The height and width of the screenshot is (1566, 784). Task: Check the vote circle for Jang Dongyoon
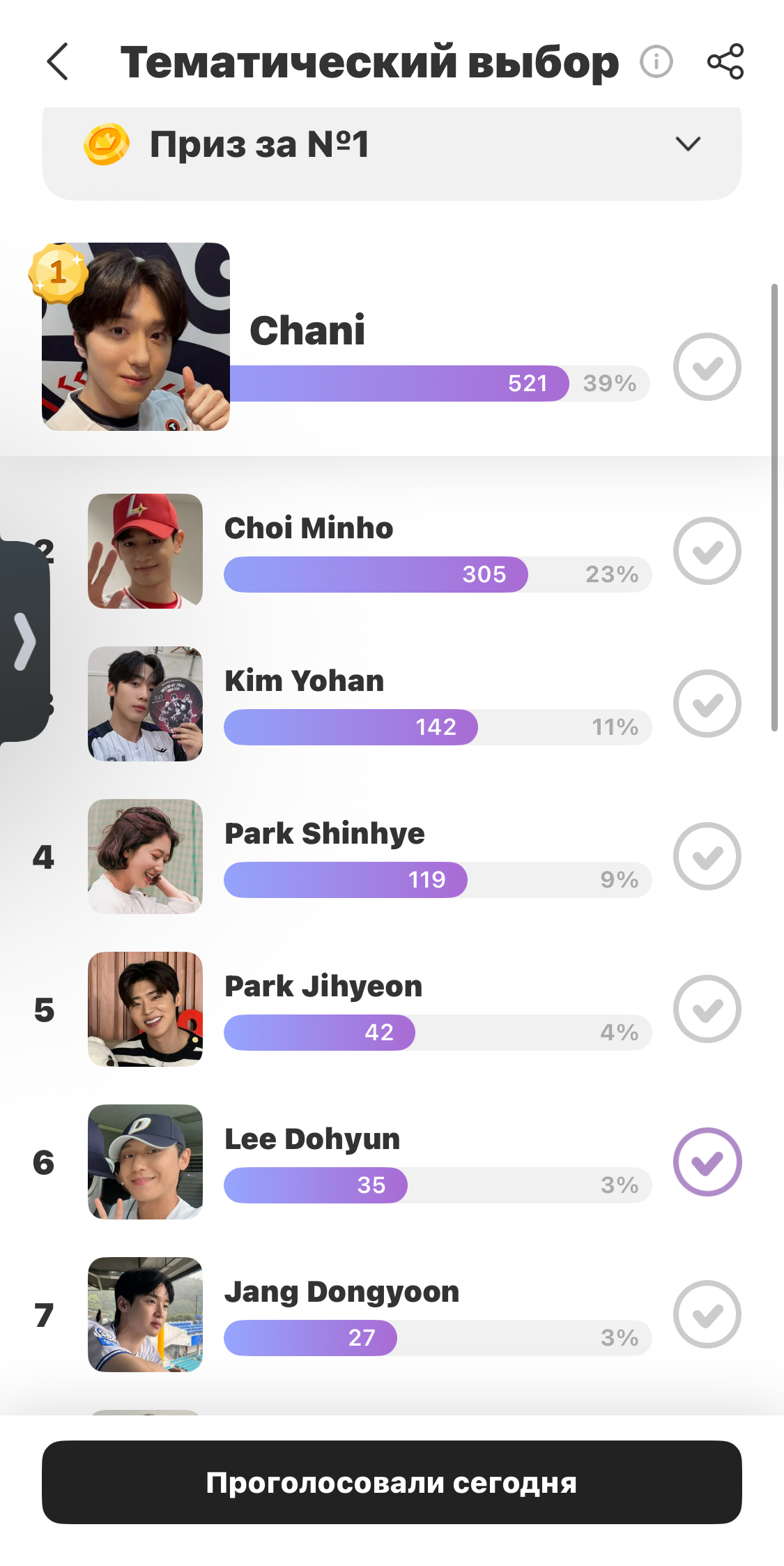(707, 1314)
